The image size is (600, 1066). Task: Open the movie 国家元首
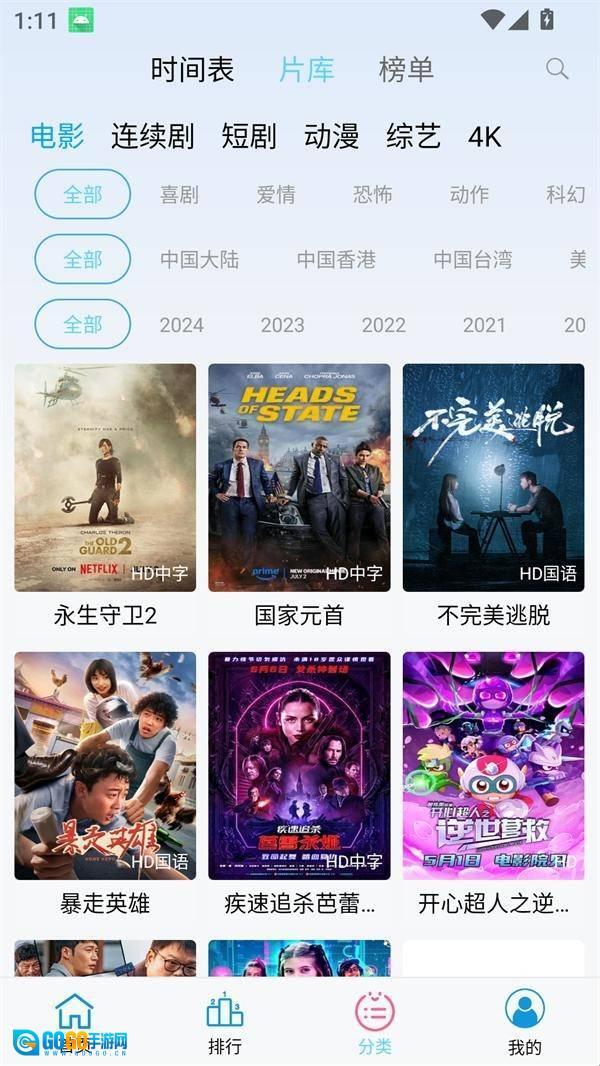pos(299,478)
